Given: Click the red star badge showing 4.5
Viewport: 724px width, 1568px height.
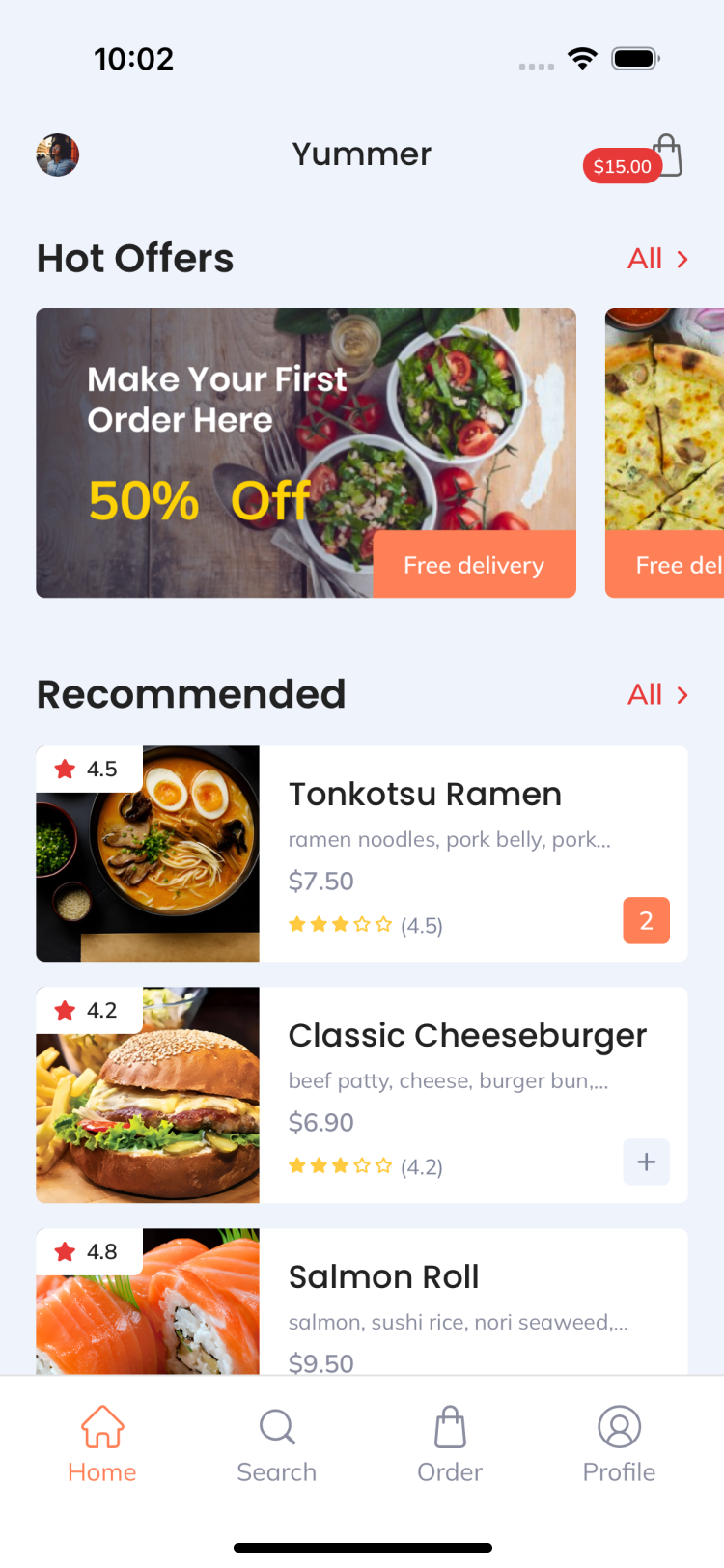Looking at the screenshot, I should [88, 769].
